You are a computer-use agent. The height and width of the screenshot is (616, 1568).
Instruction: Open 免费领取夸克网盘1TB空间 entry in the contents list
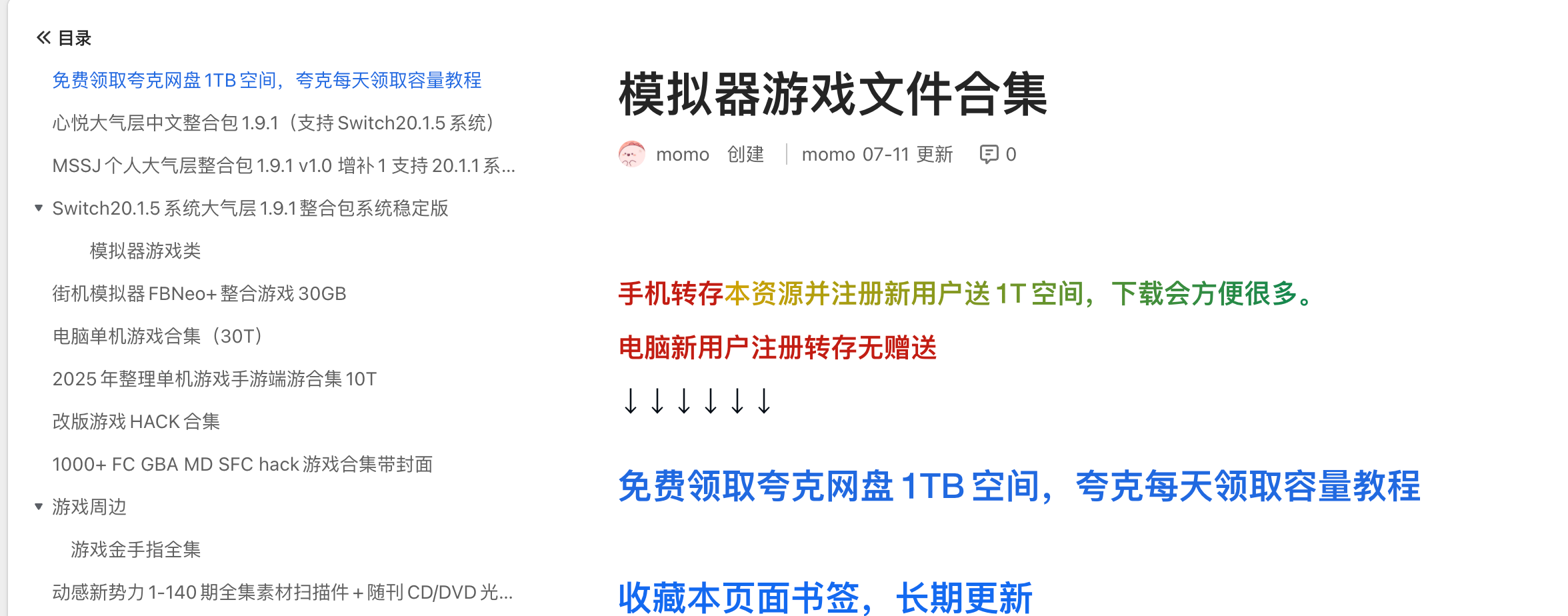pyautogui.click(x=267, y=81)
